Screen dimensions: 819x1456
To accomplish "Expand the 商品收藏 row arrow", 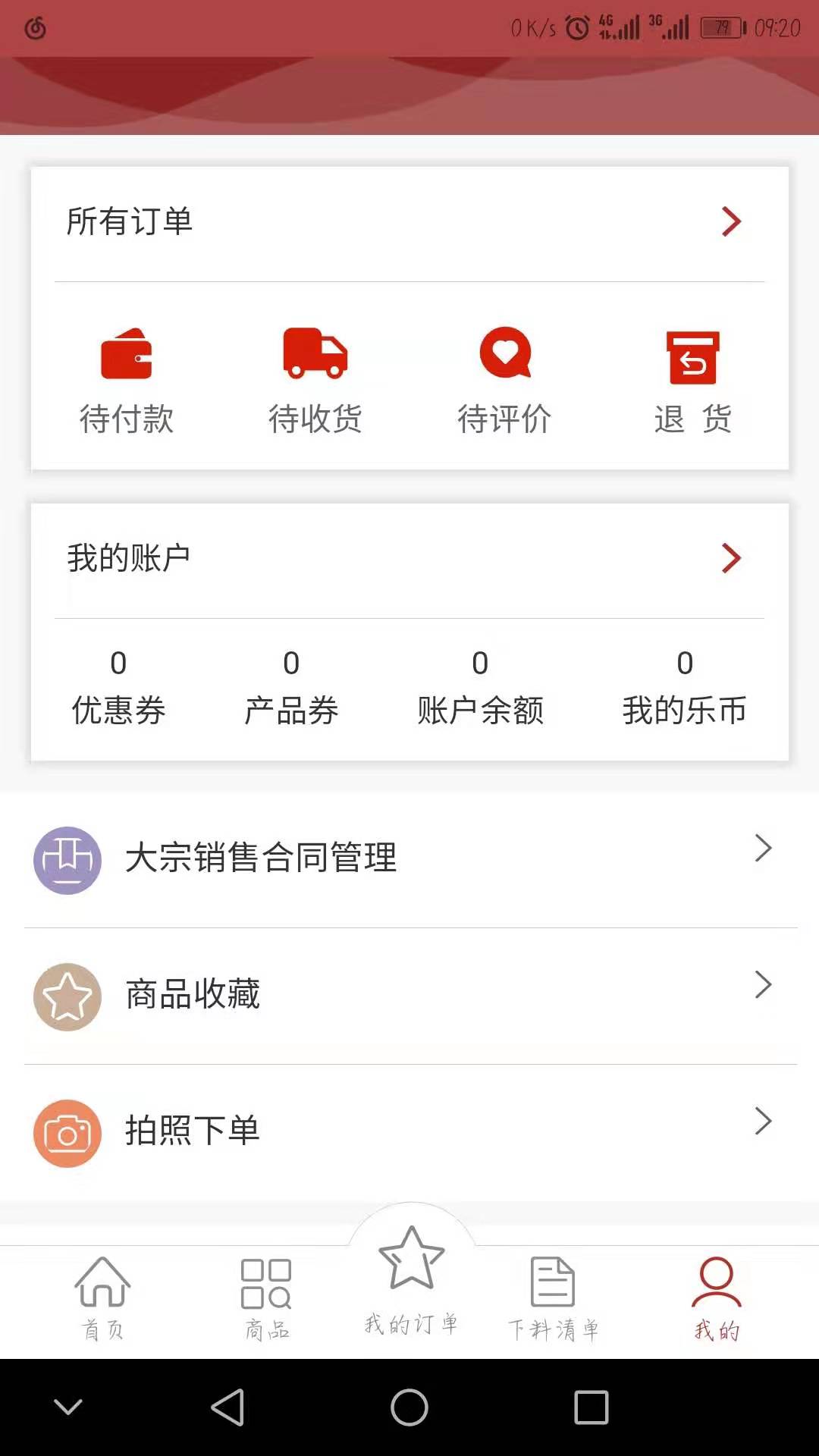I will (x=764, y=984).
